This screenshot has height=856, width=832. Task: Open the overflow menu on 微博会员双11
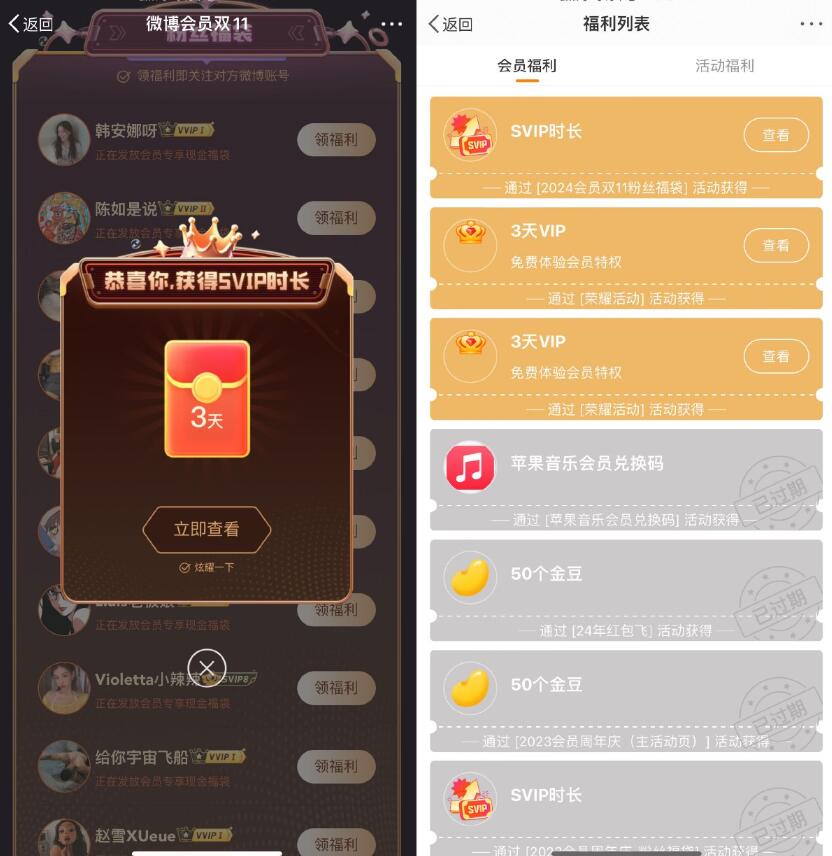click(x=391, y=24)
